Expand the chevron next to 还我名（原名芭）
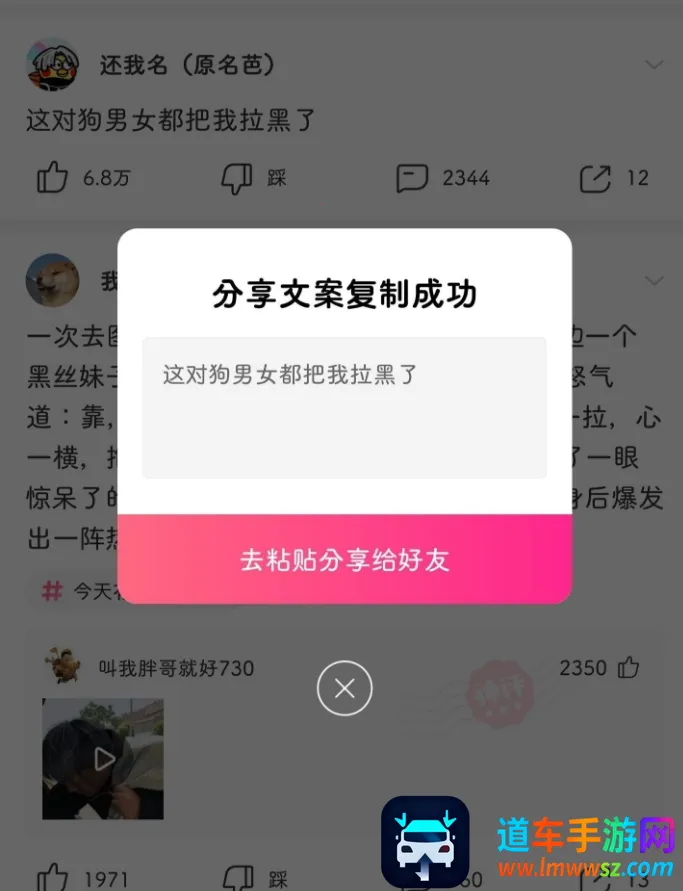 click(654, 66)
